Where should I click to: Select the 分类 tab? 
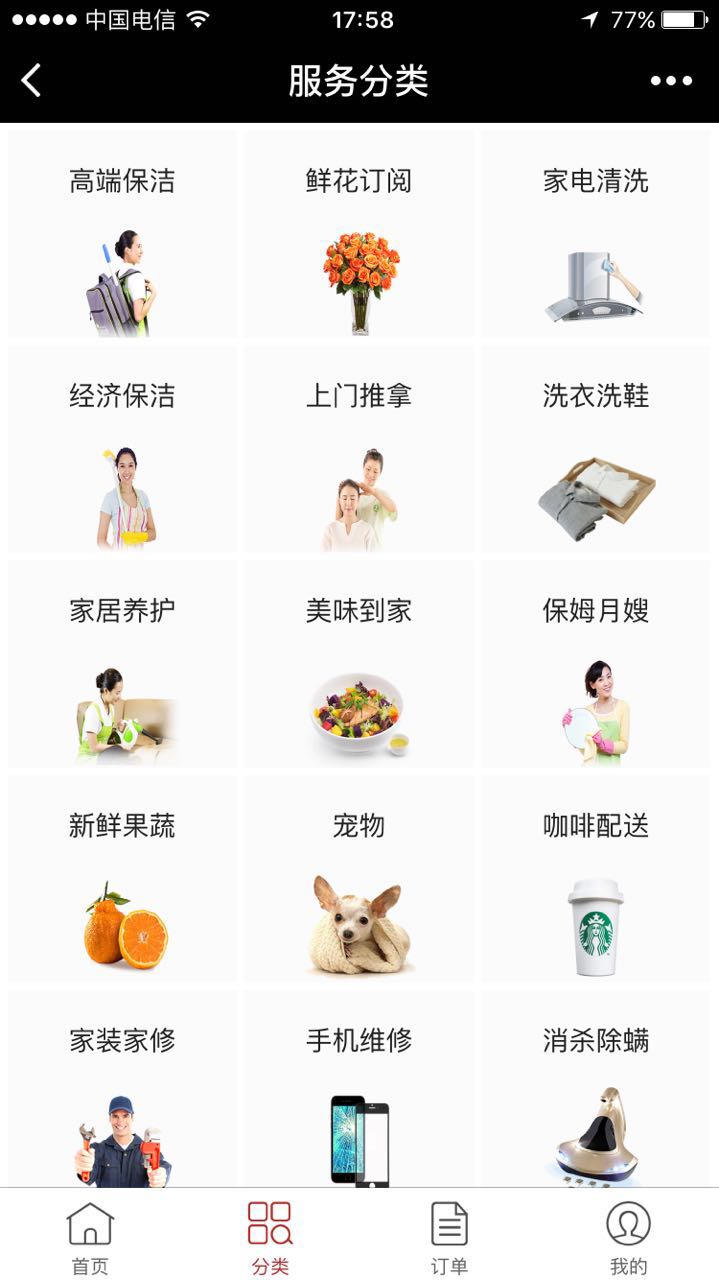270,1238
